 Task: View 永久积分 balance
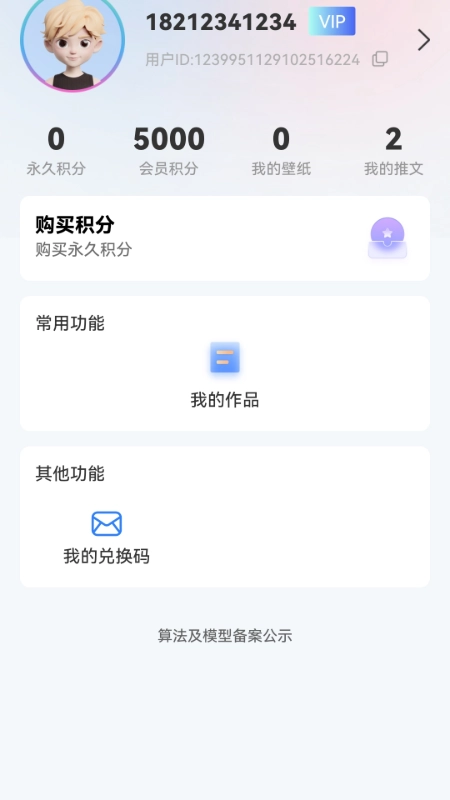[56, 152]
